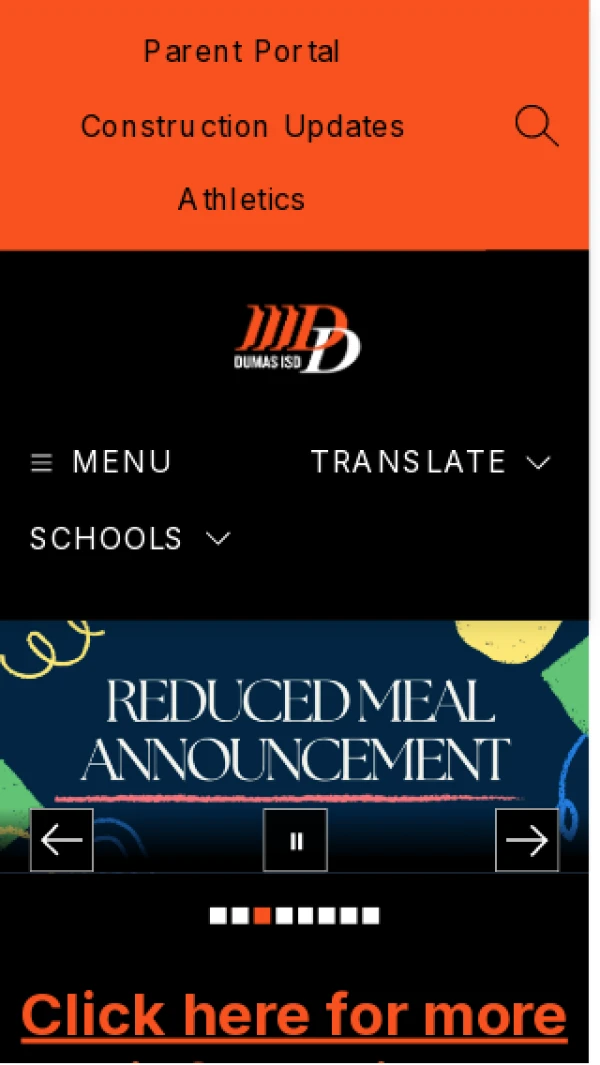Expand the TRANSLATE dropdown
The height and width of the screenshot is (1065, 600).
coord(430,462)
